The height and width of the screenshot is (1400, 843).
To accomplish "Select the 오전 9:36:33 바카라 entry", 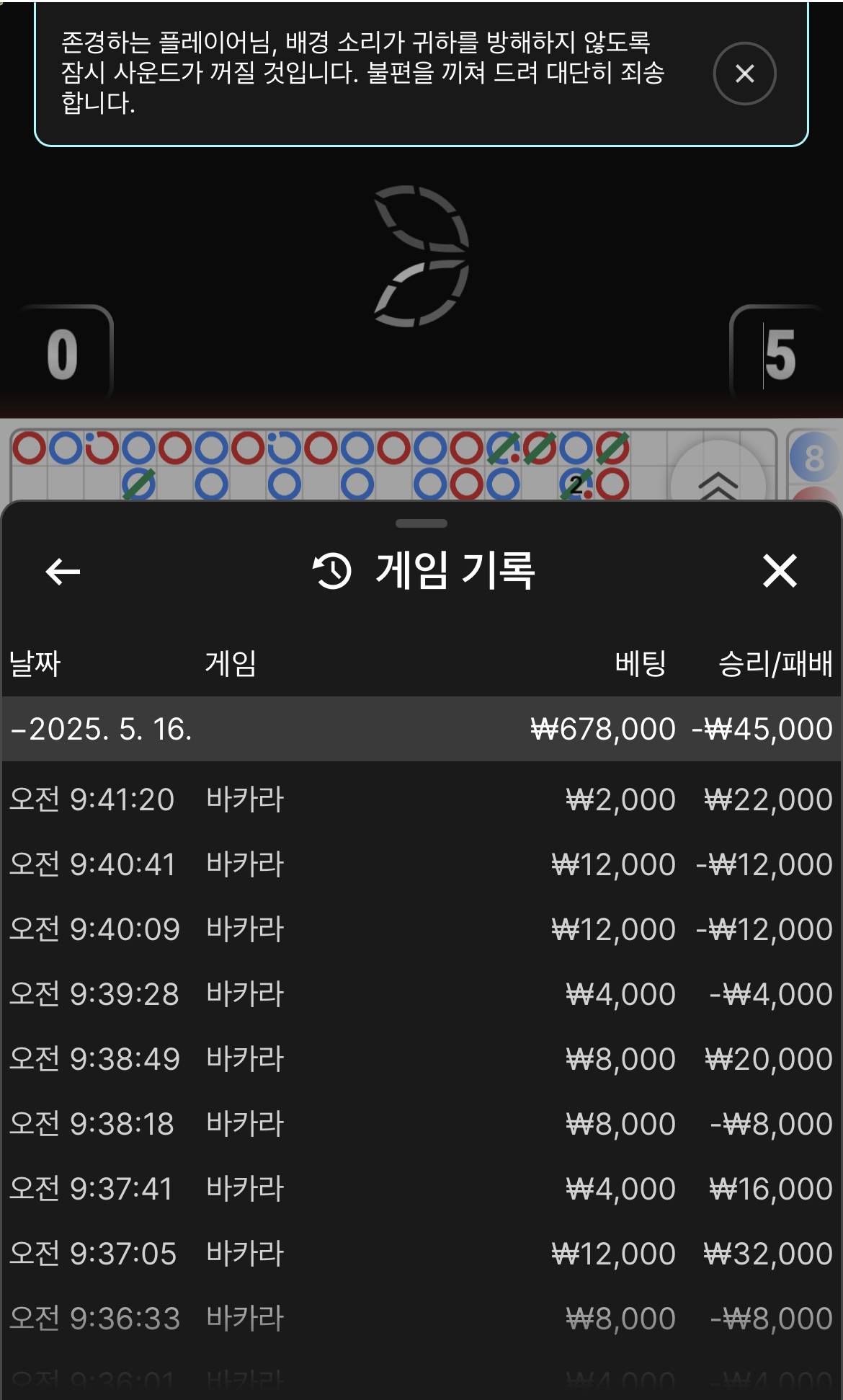I will click(x=421, y=1319).
